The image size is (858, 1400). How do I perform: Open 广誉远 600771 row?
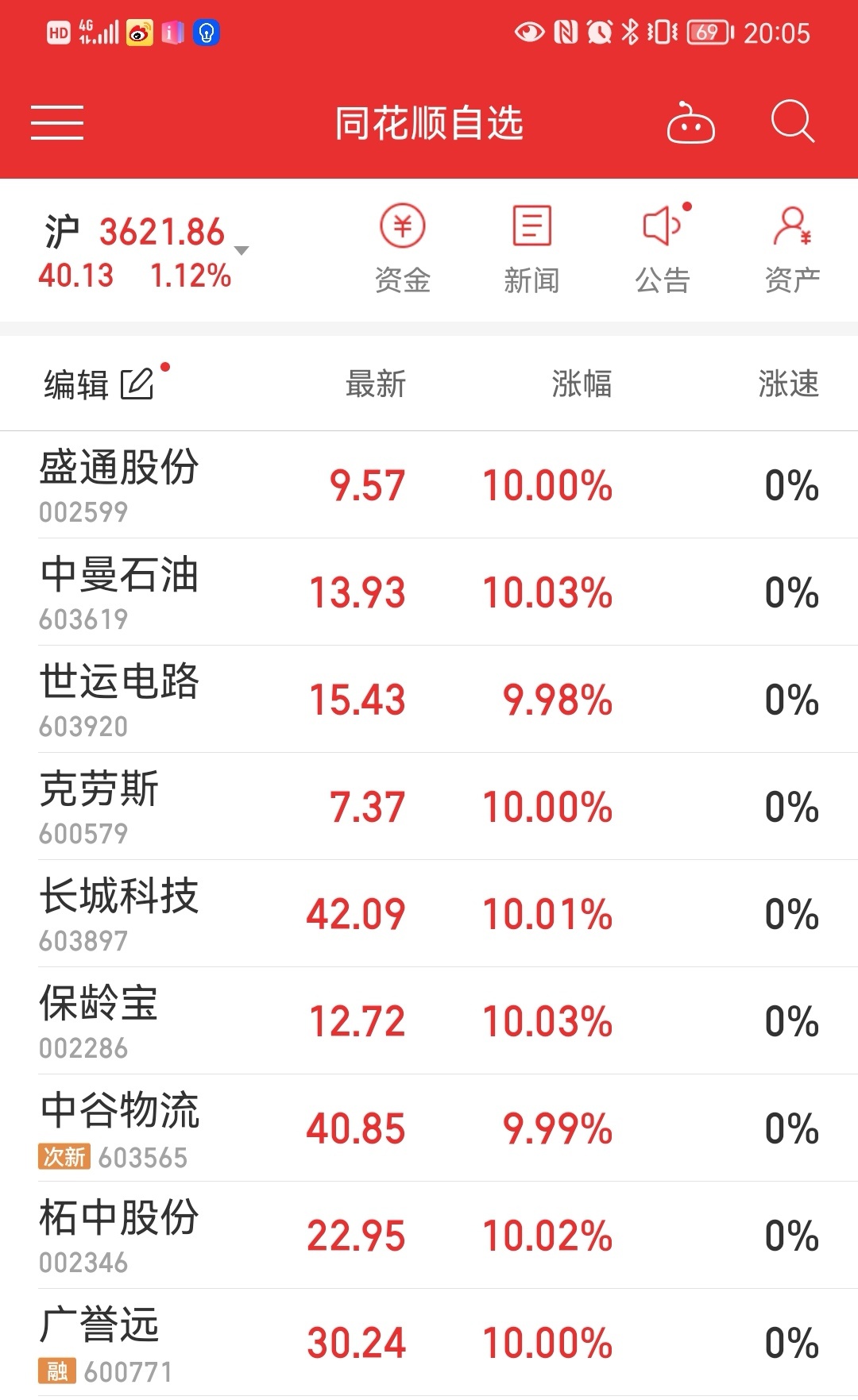pyautogui.click(x=429, y=1343)
